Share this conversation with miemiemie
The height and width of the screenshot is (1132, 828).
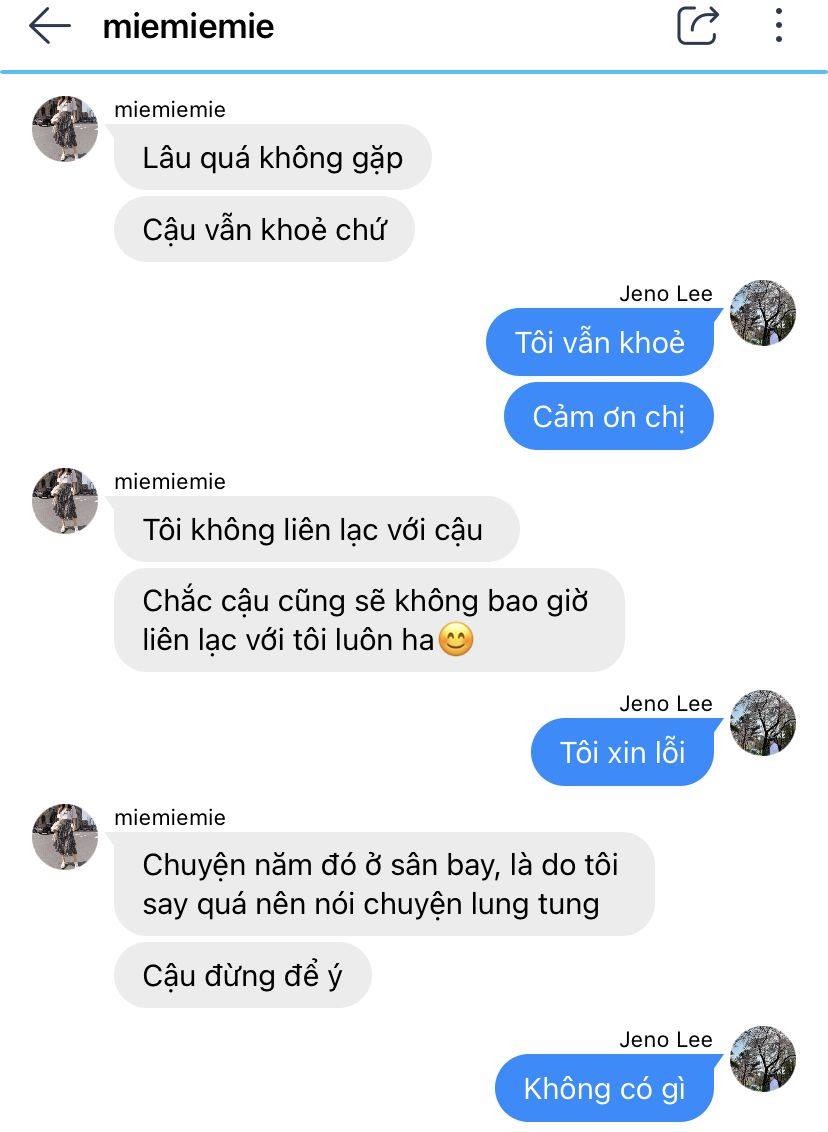pyautogui.click(x=698, y=26)
